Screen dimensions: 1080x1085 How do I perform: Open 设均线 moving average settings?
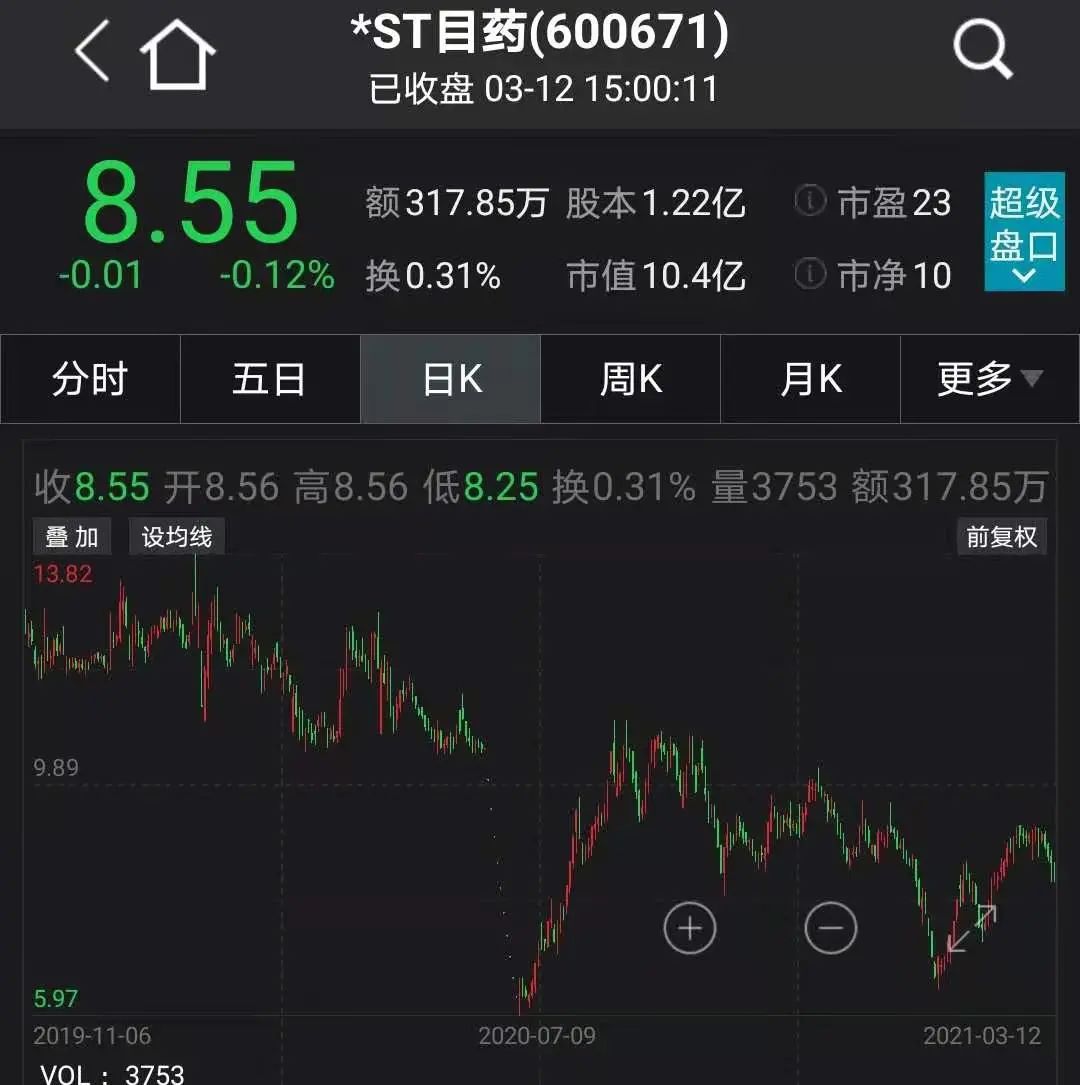[177, 537]
